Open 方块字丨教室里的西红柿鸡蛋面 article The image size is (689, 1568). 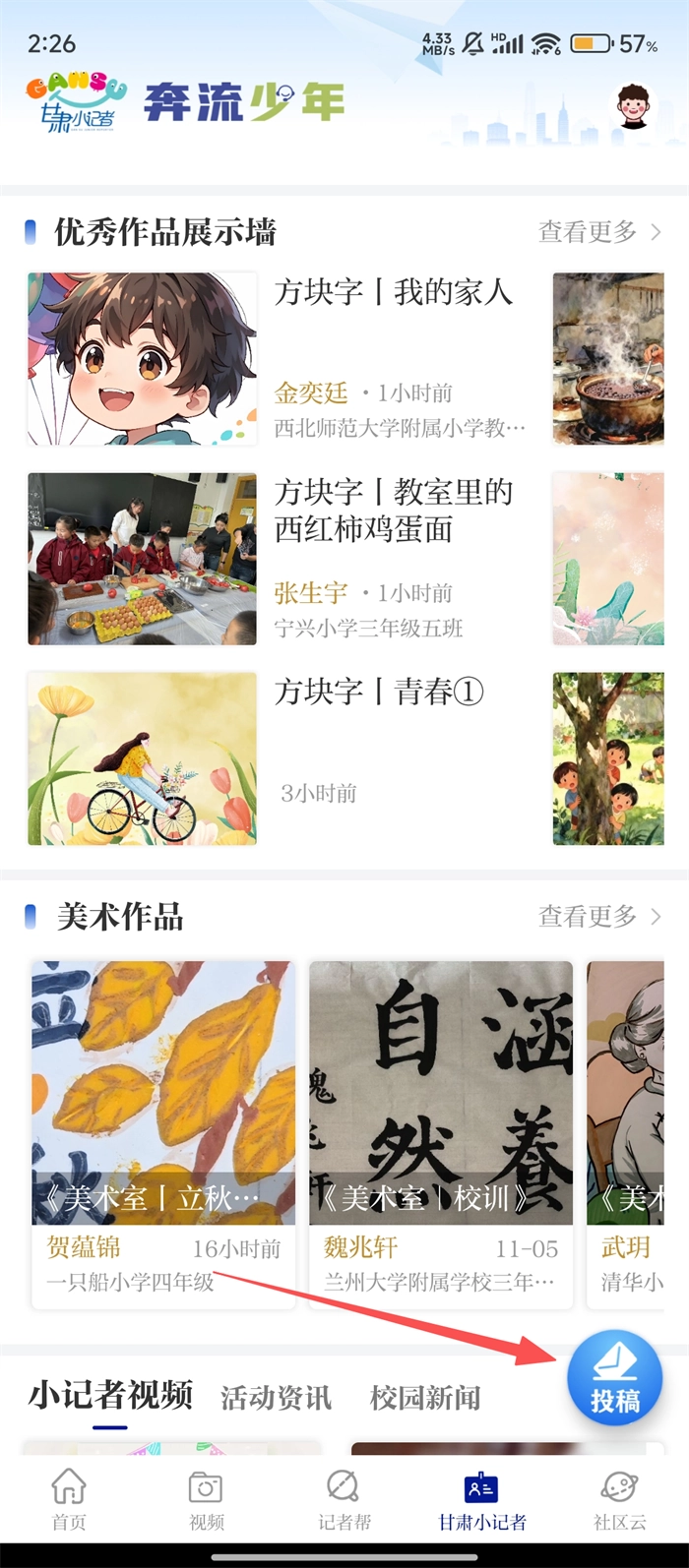tap(393, 510)
